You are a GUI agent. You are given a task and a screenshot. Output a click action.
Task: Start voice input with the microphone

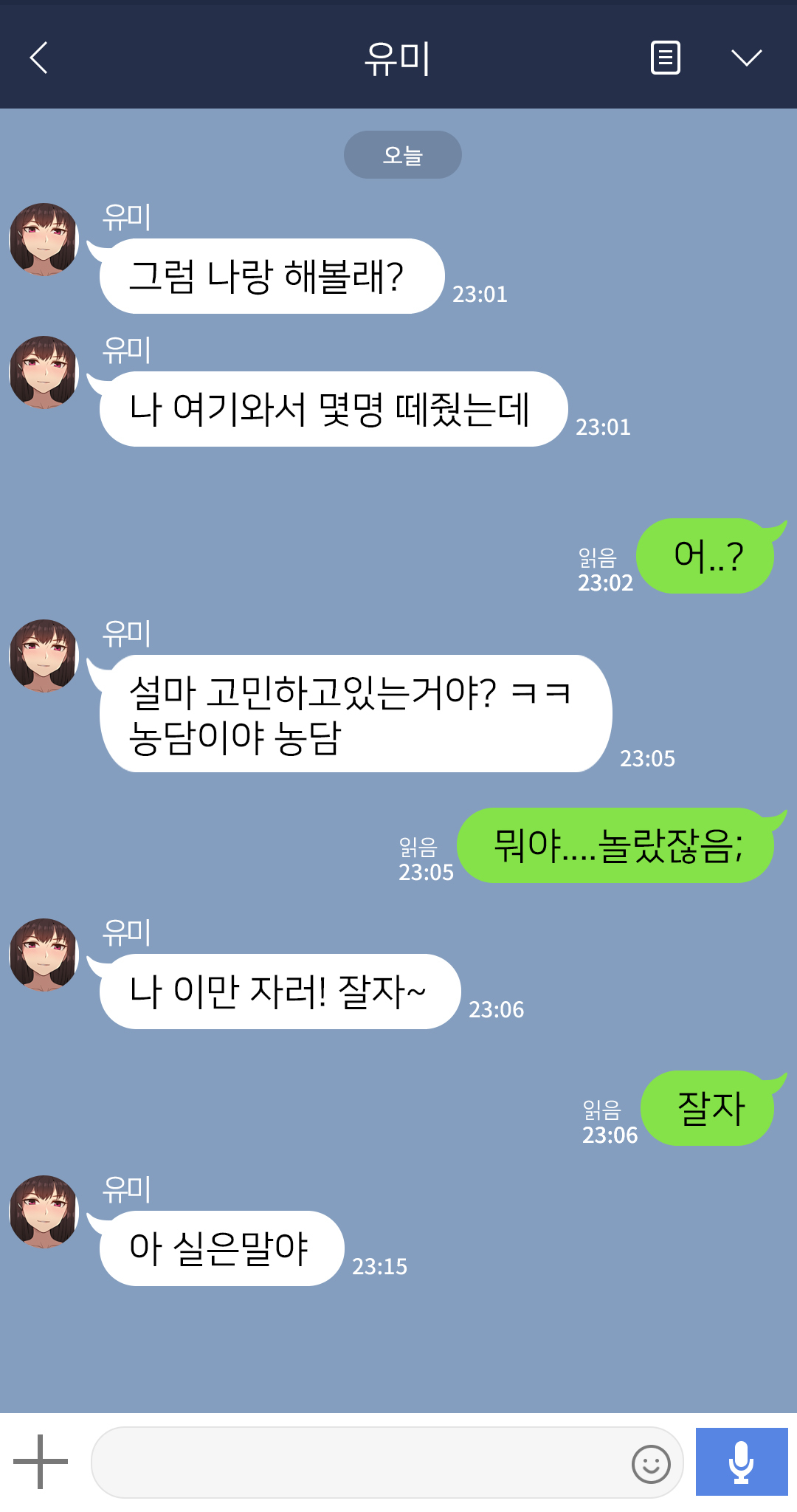[741, 1462]
